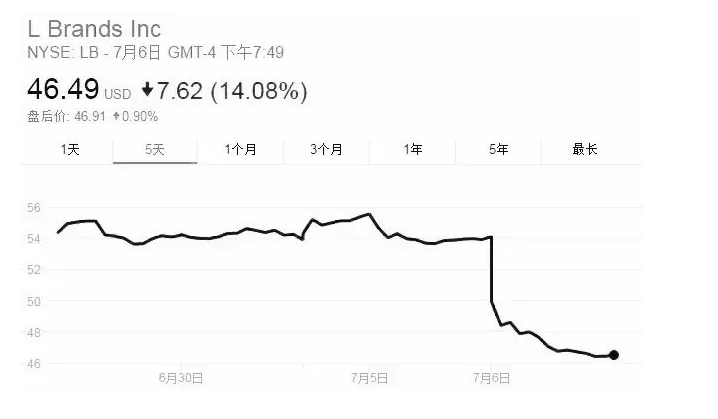Screen dimensions: 718x419
Task: View the 1年 stock history
Action: click(x=413, y=150)
